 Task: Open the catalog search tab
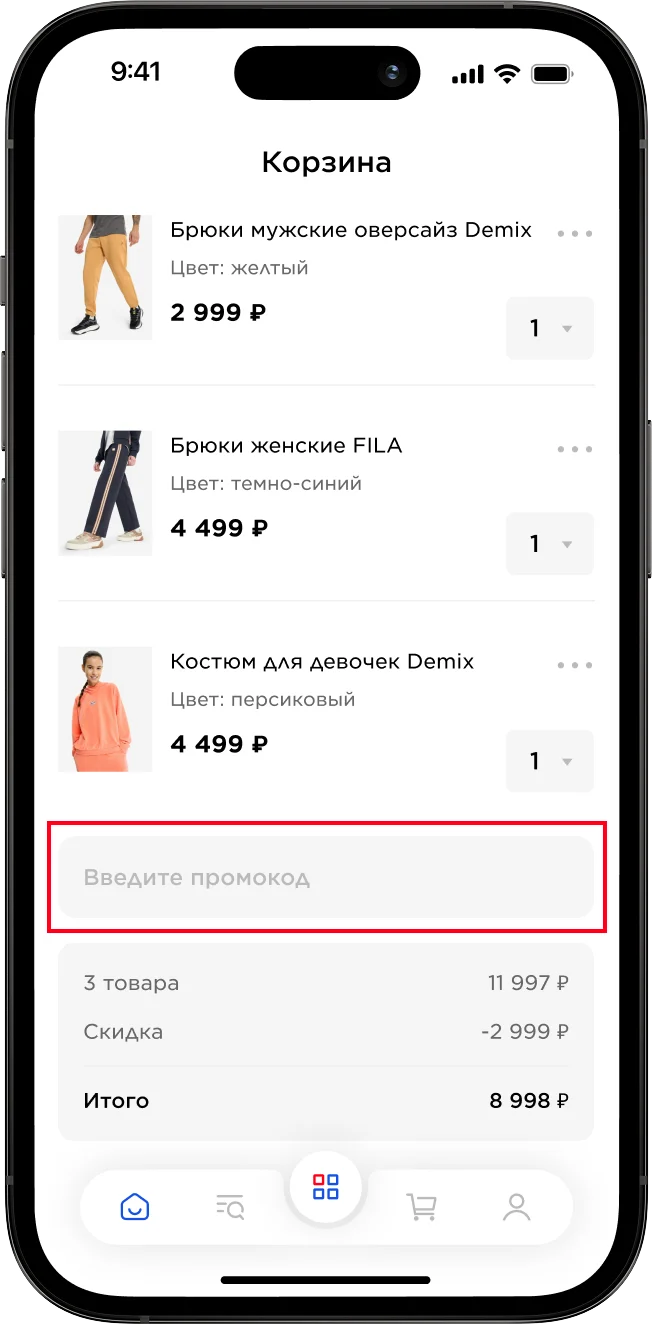point(230,1207)
